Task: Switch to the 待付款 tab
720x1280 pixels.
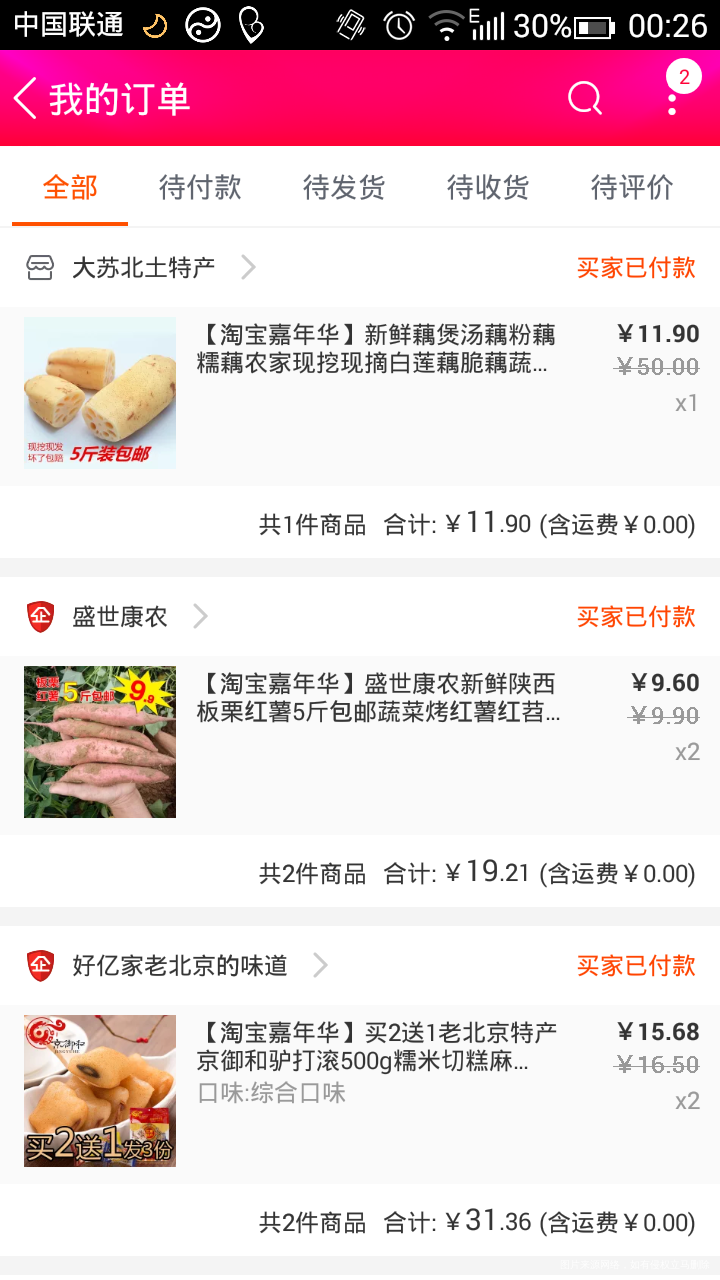Action: 200,188
